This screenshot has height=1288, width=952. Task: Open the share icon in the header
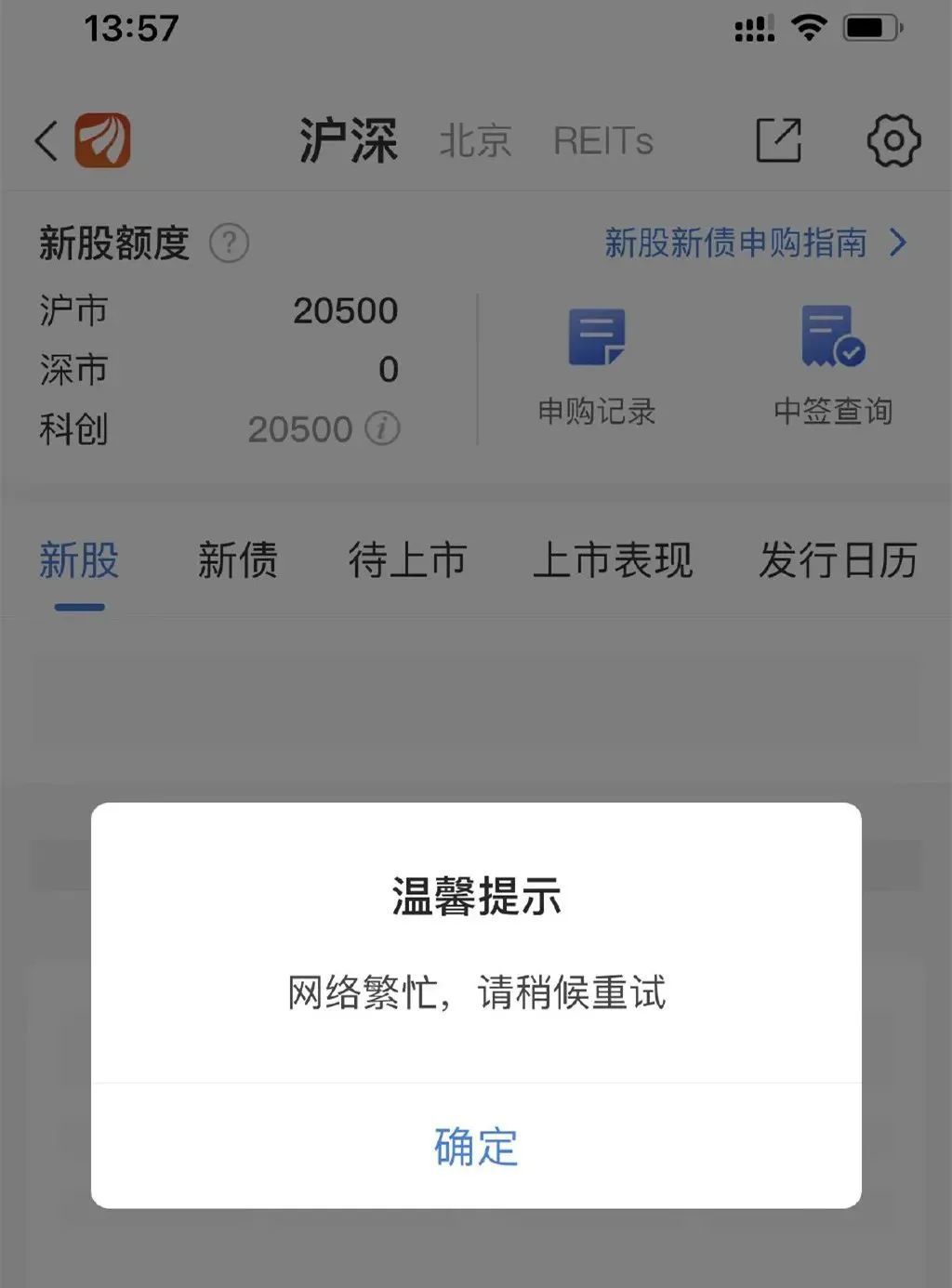click(x=778, y=141)
